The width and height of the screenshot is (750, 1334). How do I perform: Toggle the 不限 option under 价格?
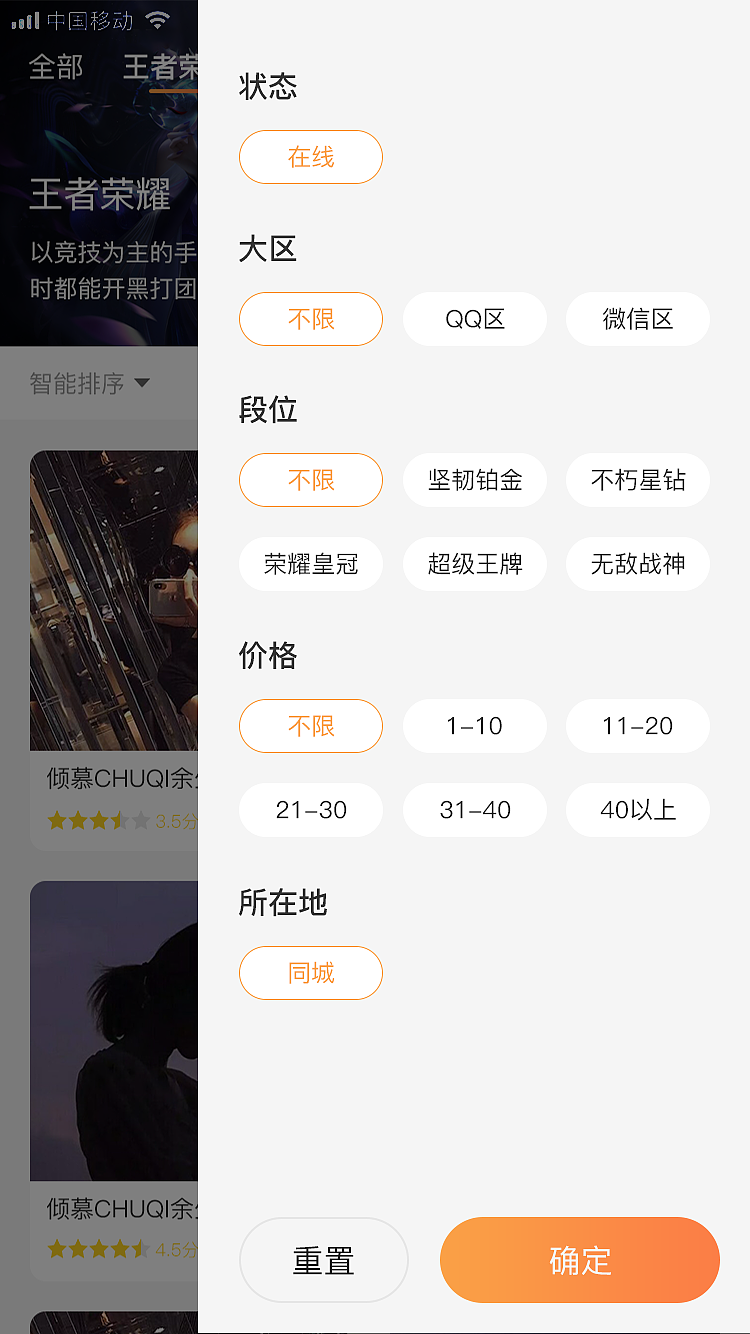tap(311, 726)
